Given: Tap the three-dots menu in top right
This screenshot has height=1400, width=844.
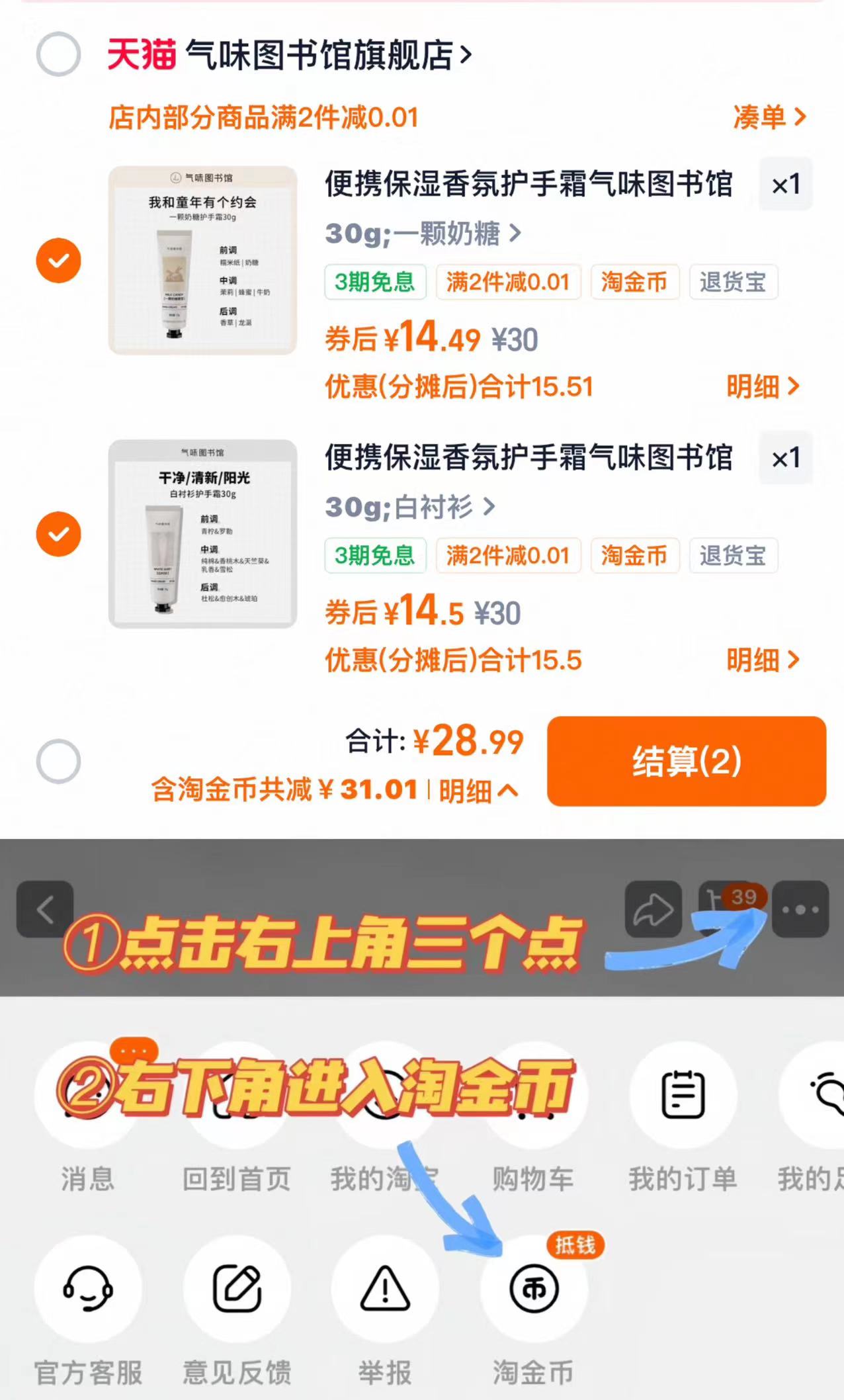Looking at the screenshot, I should pyautogui.click(x=800, y=908).
